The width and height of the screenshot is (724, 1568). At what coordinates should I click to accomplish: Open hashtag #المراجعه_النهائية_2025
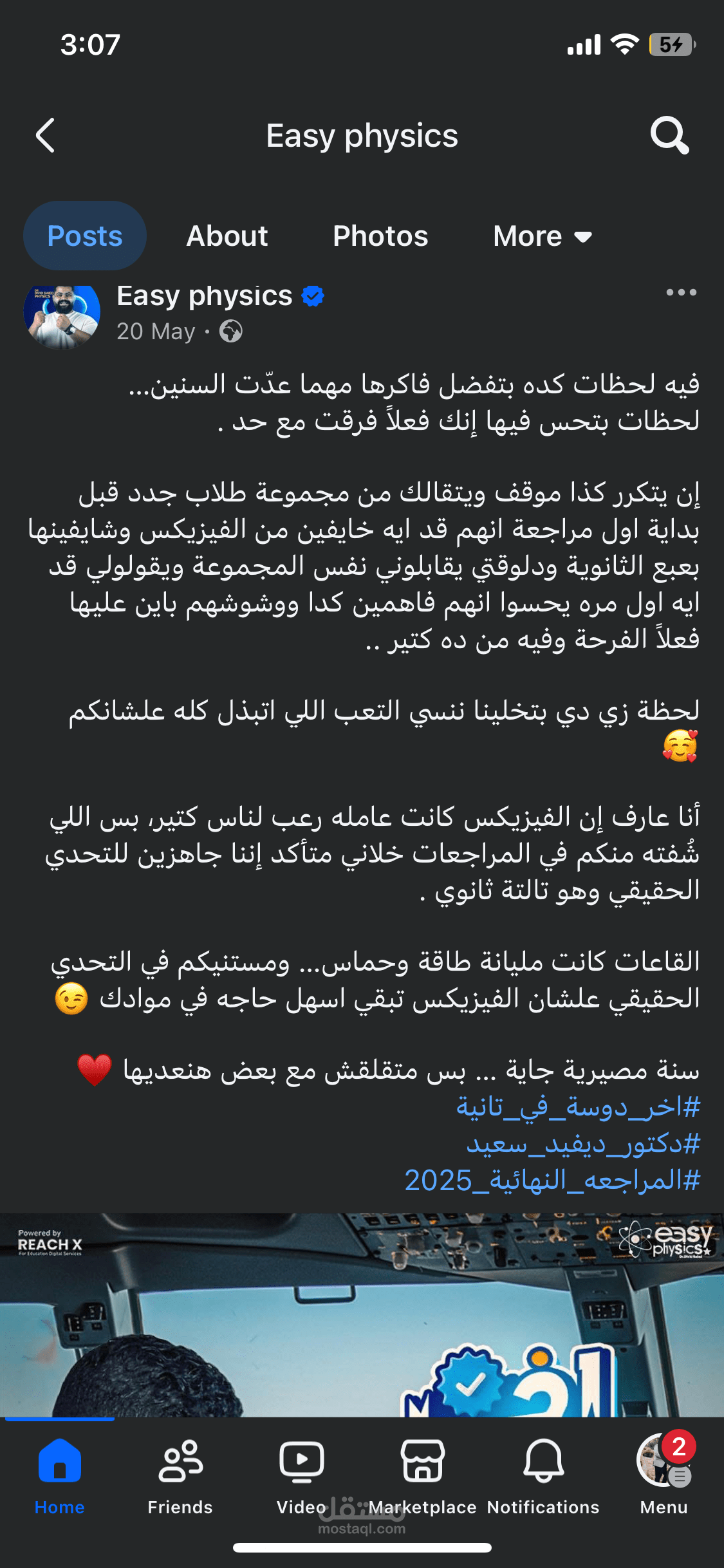point(552,1180)
